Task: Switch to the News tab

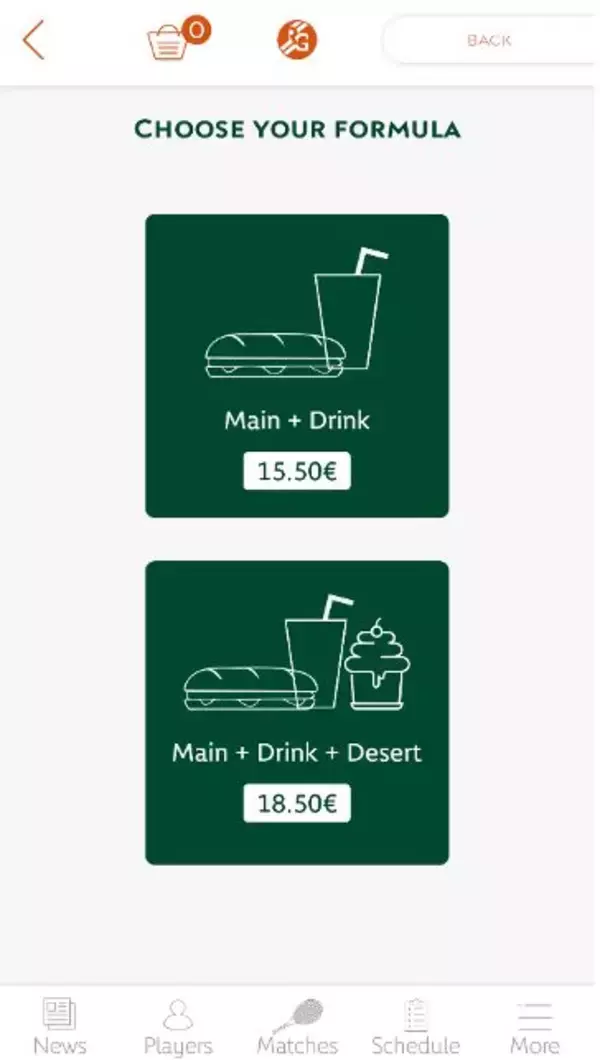Action: [60, 1027]
